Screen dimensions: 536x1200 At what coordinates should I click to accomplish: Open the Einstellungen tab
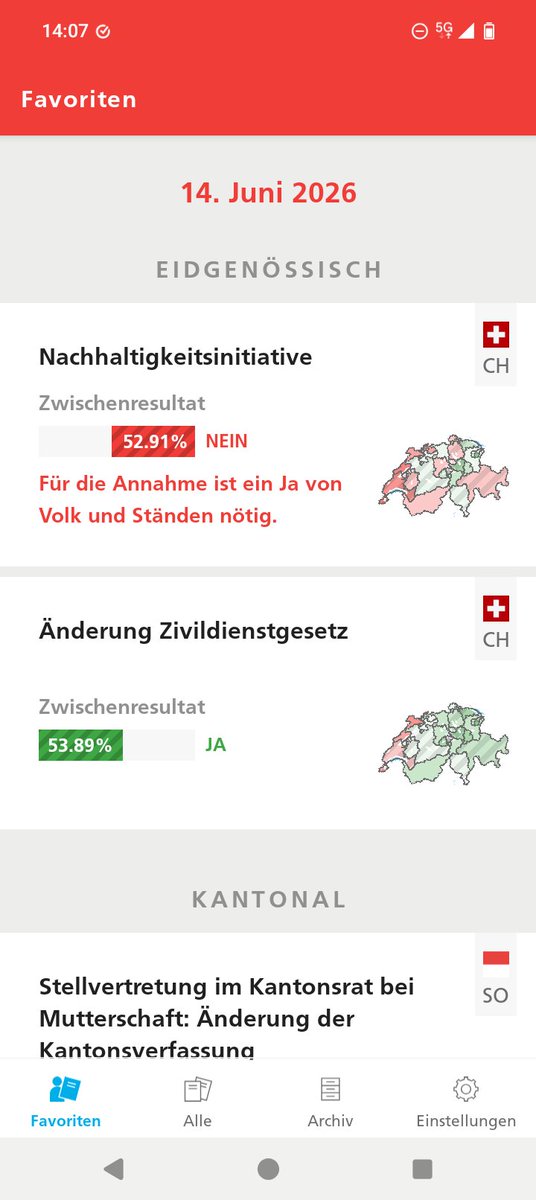[466, 1101]
